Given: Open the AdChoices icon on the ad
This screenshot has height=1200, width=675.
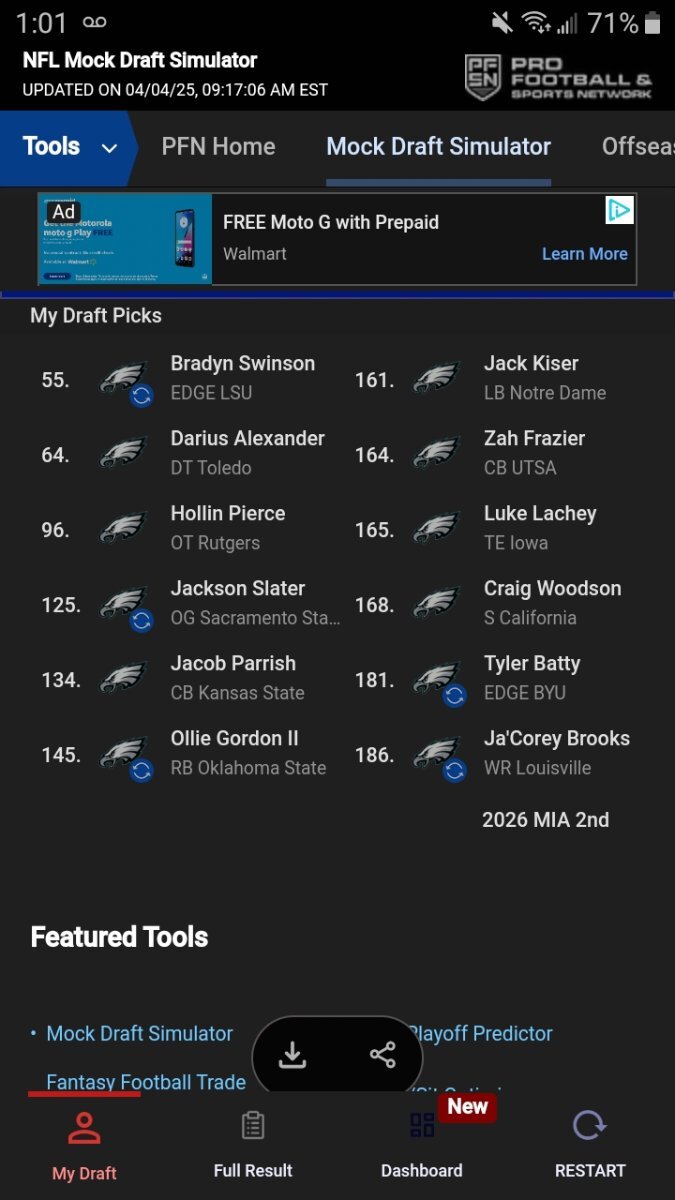Looking at the screenshot, I should [620, 210].
